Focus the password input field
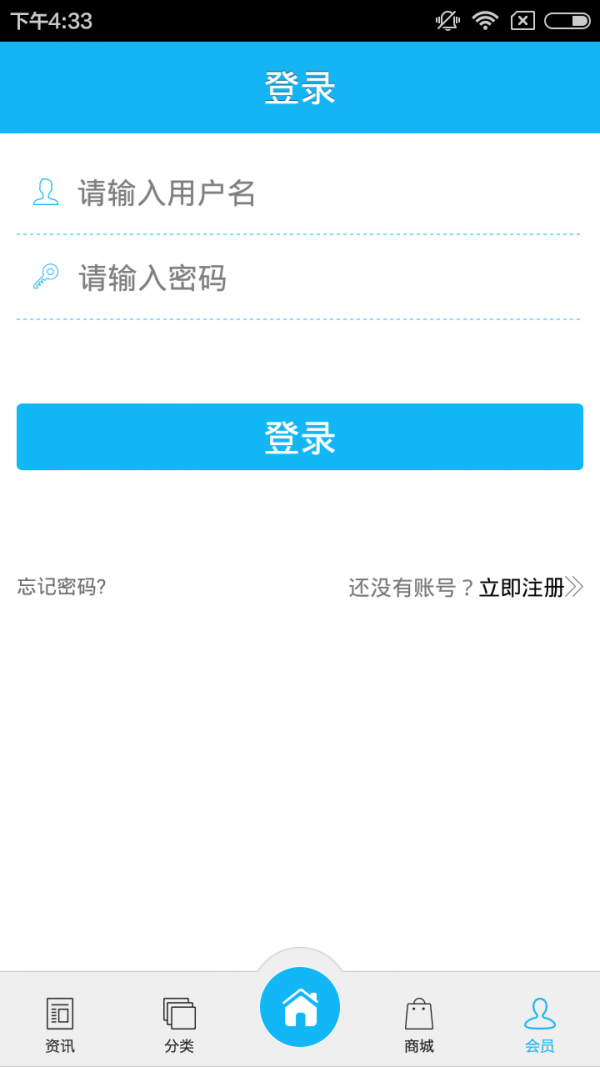The width and height of the screenshot is (600, 1067). click(299, 278)
